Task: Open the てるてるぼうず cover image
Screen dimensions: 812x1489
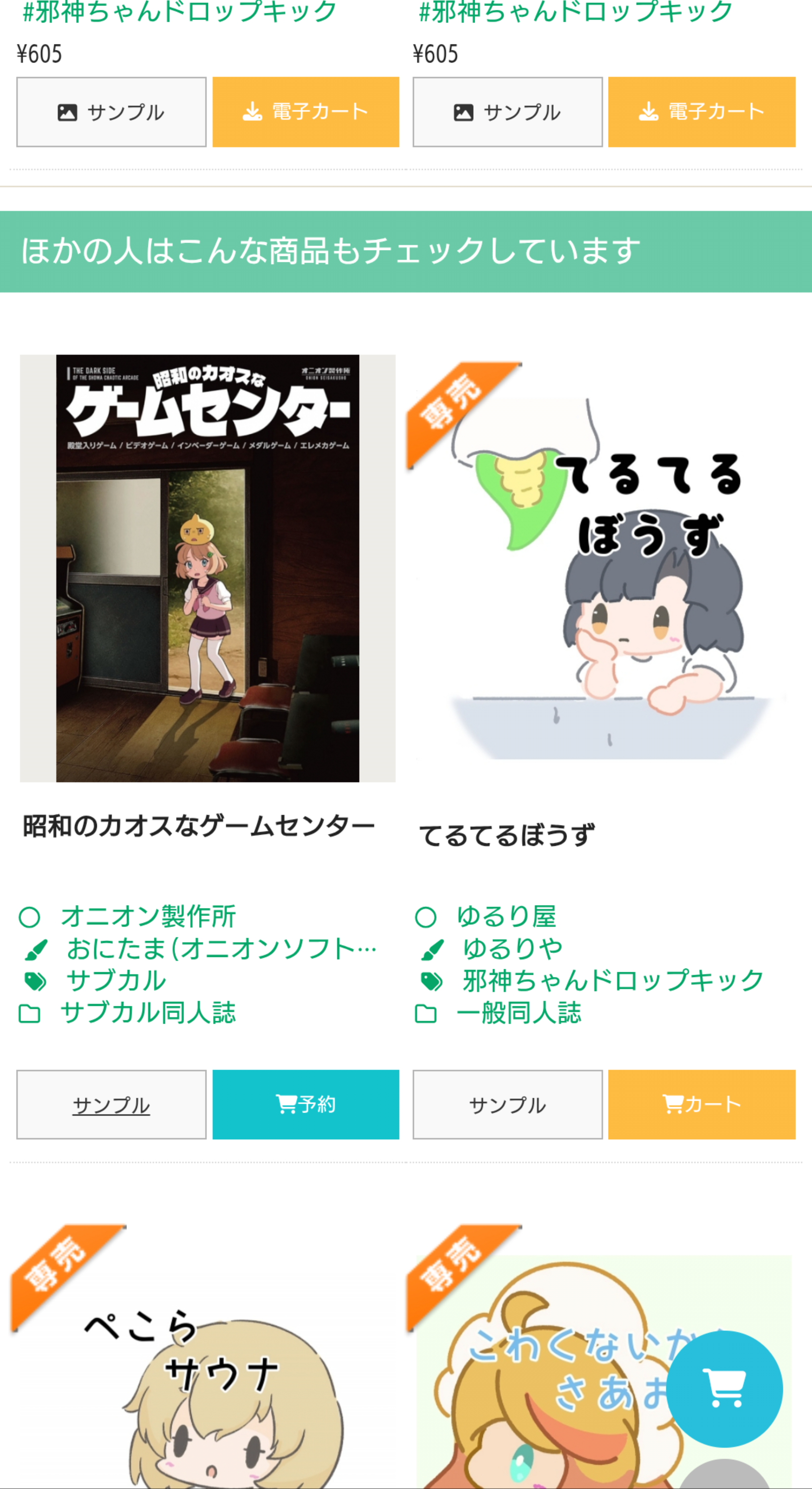Action: tap(604, 568)
